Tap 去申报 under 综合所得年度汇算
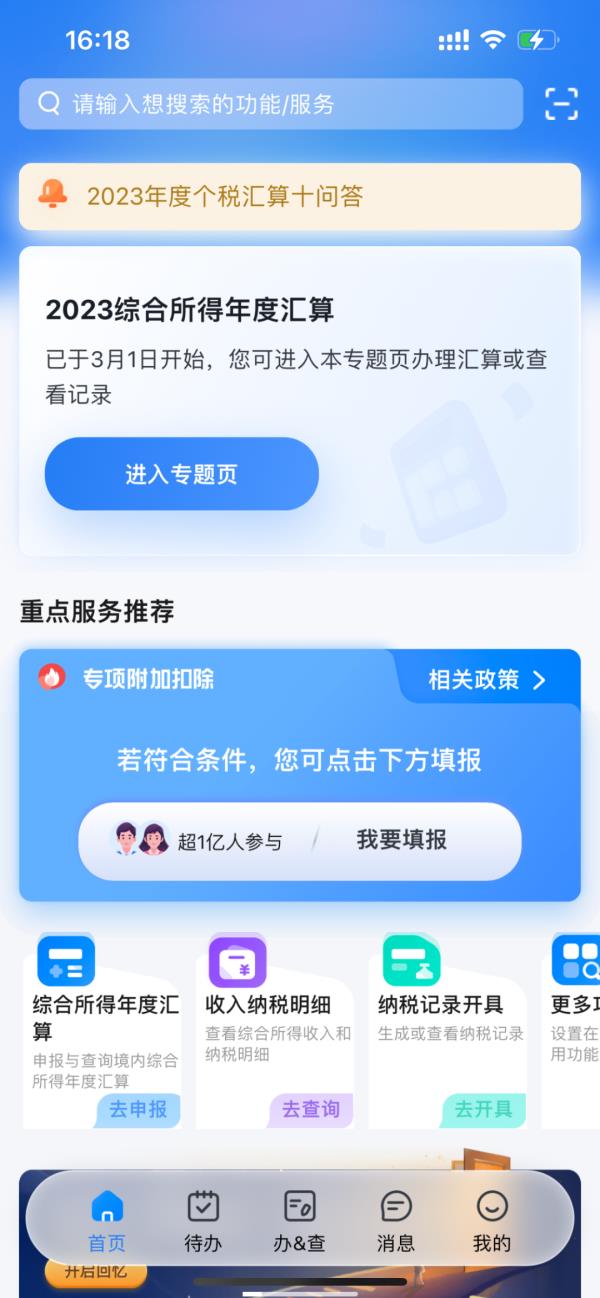Screen dimensions: 600x1298 tap(138, 1109)
